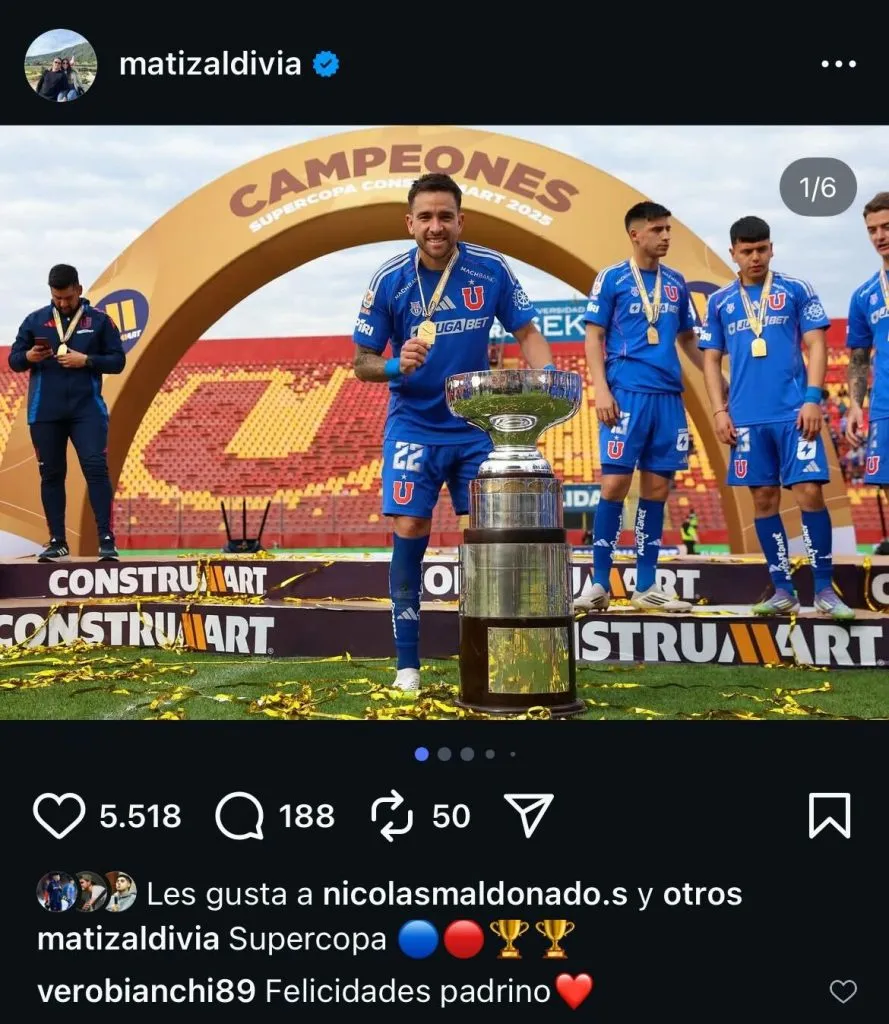Open the three-dot overflow menu
Image resolution: width=889 pixels, height=1024 pixels.
pos(838,65)
